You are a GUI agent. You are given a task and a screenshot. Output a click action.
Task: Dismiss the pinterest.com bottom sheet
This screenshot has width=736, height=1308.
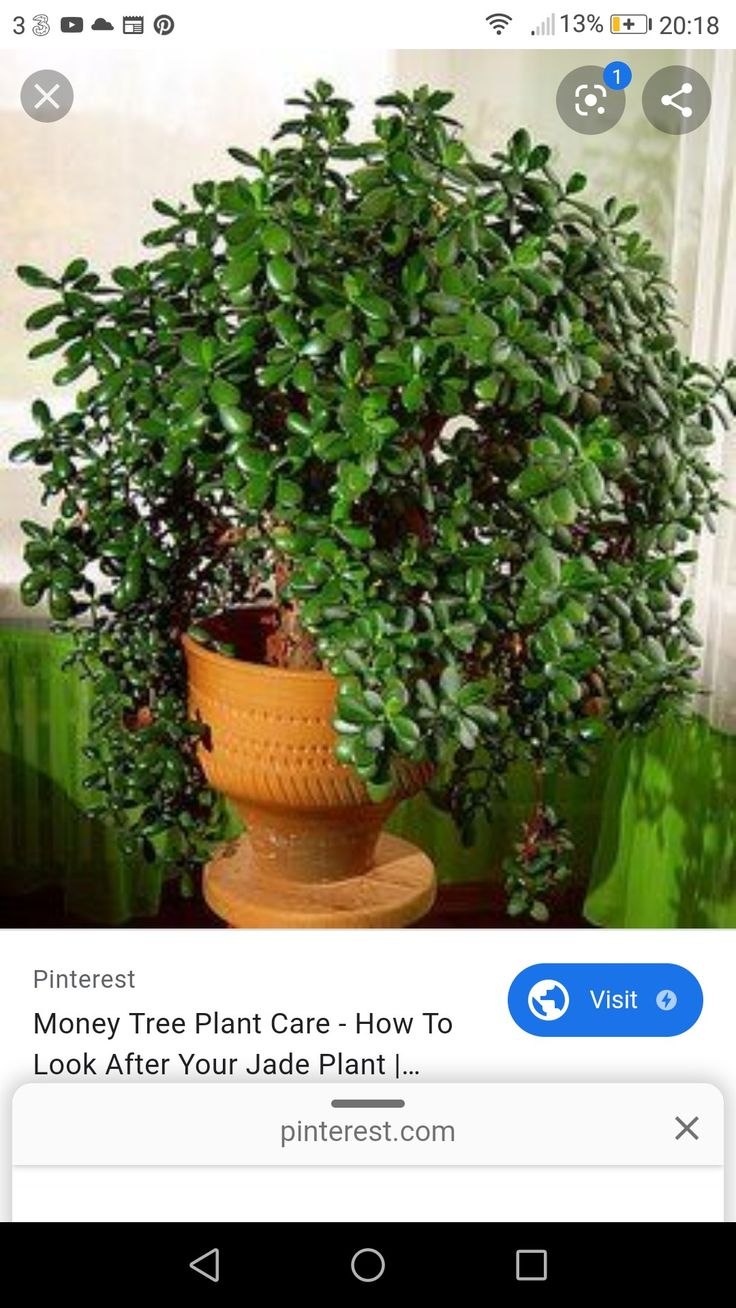pos(686,1129)
